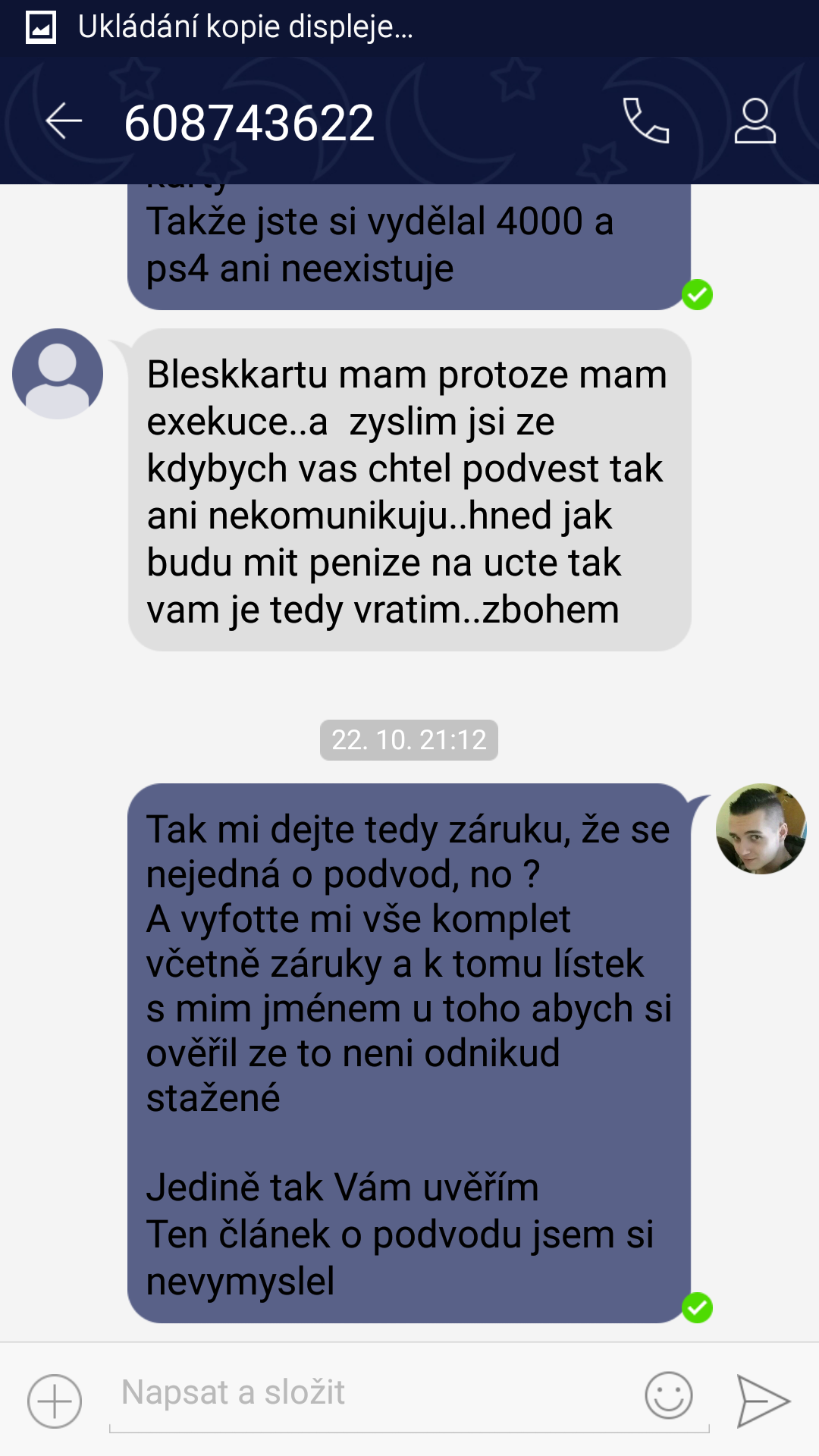
Task: Send the message
Action: tap(763, 1400)
